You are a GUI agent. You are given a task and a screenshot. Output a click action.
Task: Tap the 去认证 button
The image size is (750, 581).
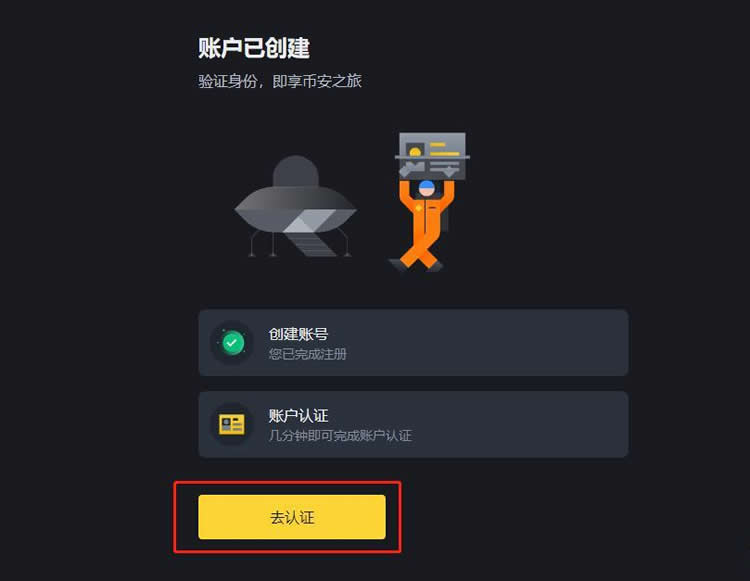pyautogui.click(x=291, y=517)
